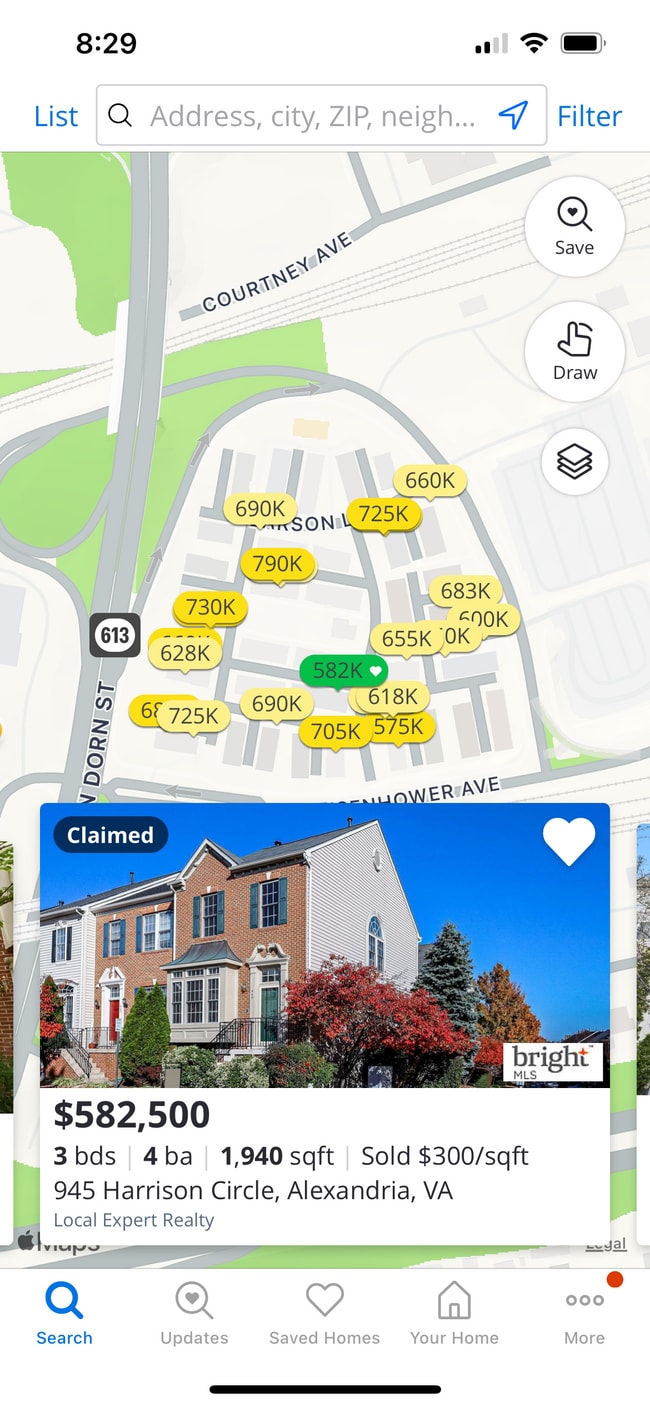Open the More tab
This screenshot has width=650, height=1407.
click(x=584, y=1314)
